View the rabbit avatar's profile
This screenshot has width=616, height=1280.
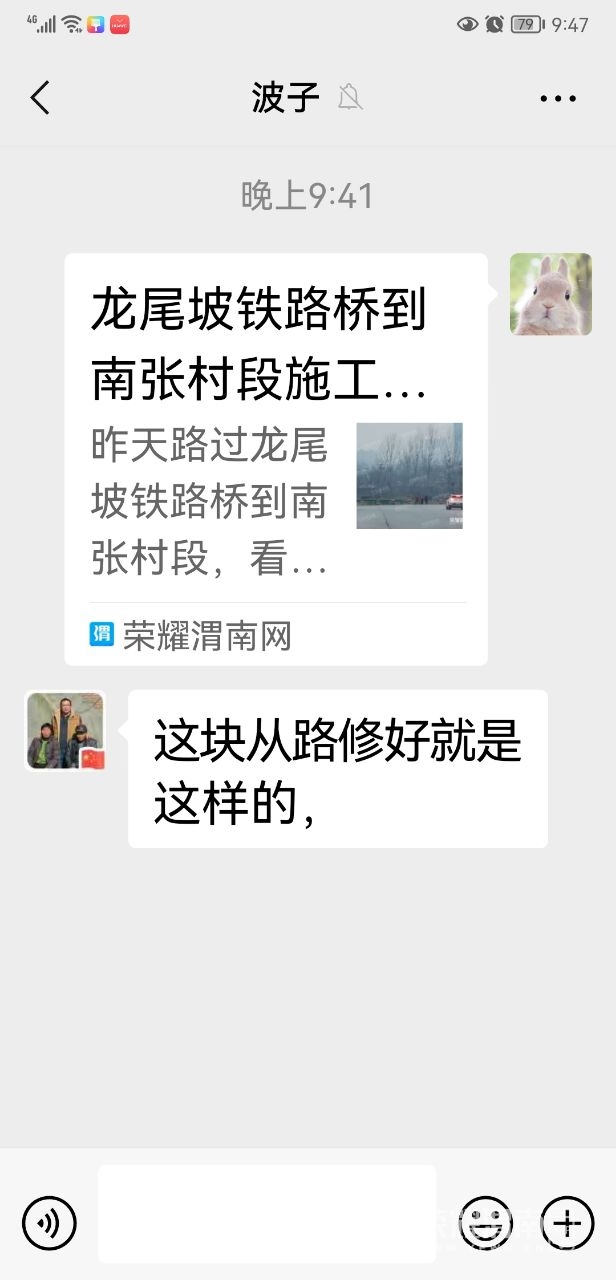coord(550,294)
